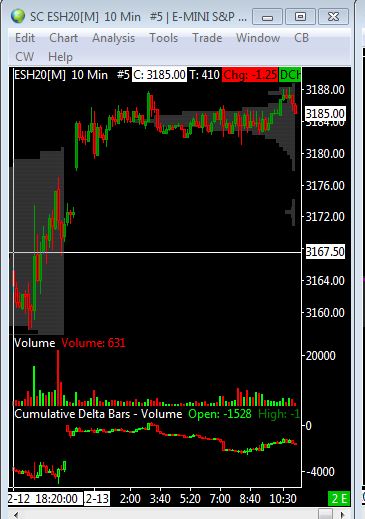This screenshot has height=519, width=365.
Task: Click the right arrow of horizontal scrollbar
Action: pyautogui.click(x=342, y=514)
